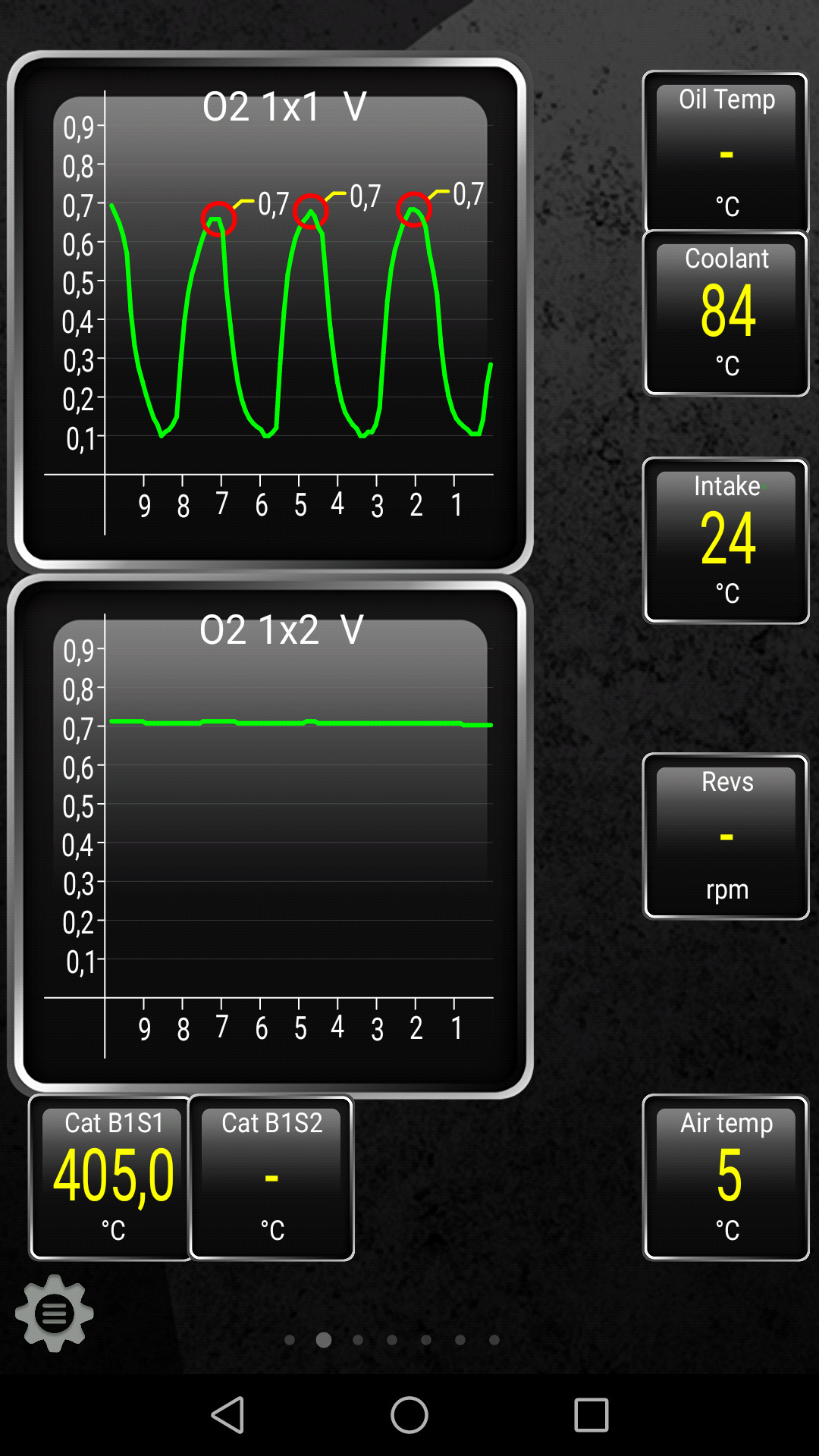Select the Revs rpm gauge
The width and height of the screenshot is (819, 1456).
coord(726,836)
